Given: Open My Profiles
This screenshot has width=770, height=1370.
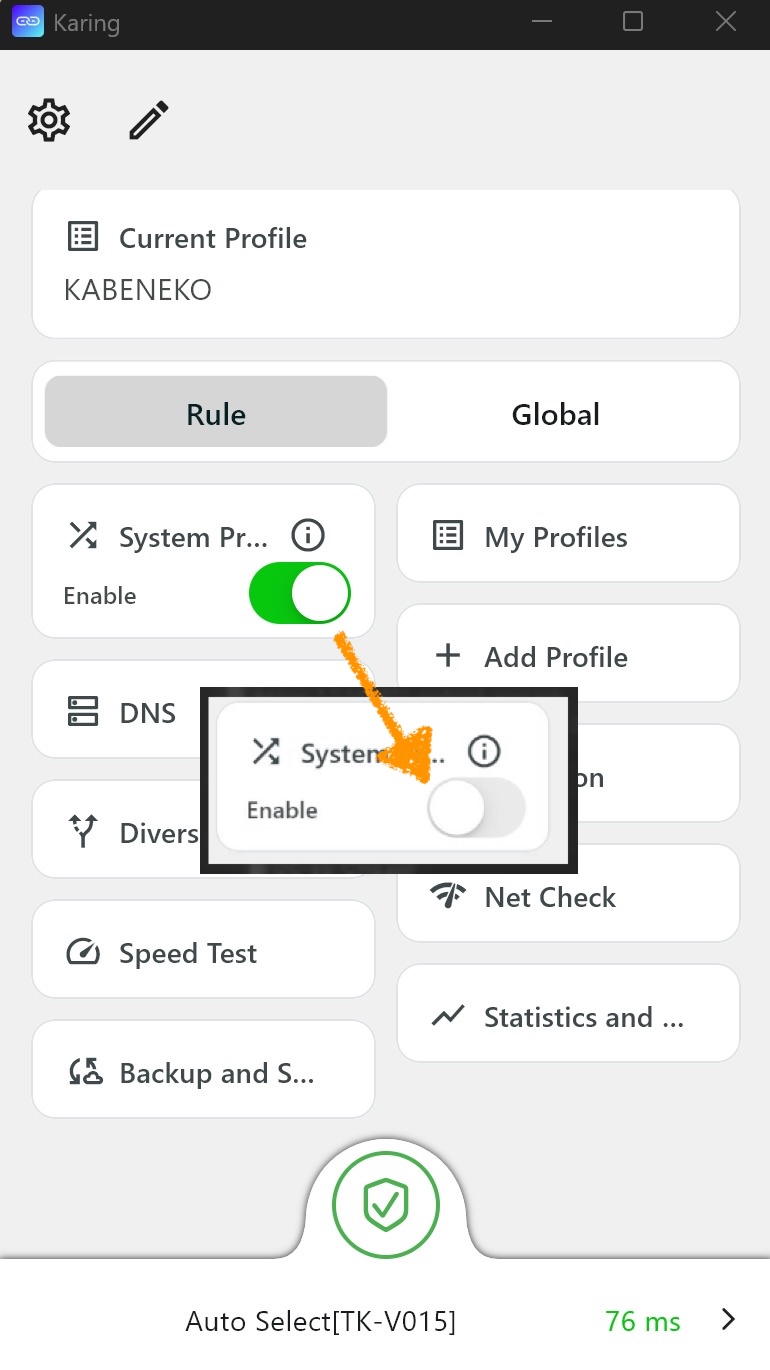Looking at the screenshot, I should pos(567,536).
